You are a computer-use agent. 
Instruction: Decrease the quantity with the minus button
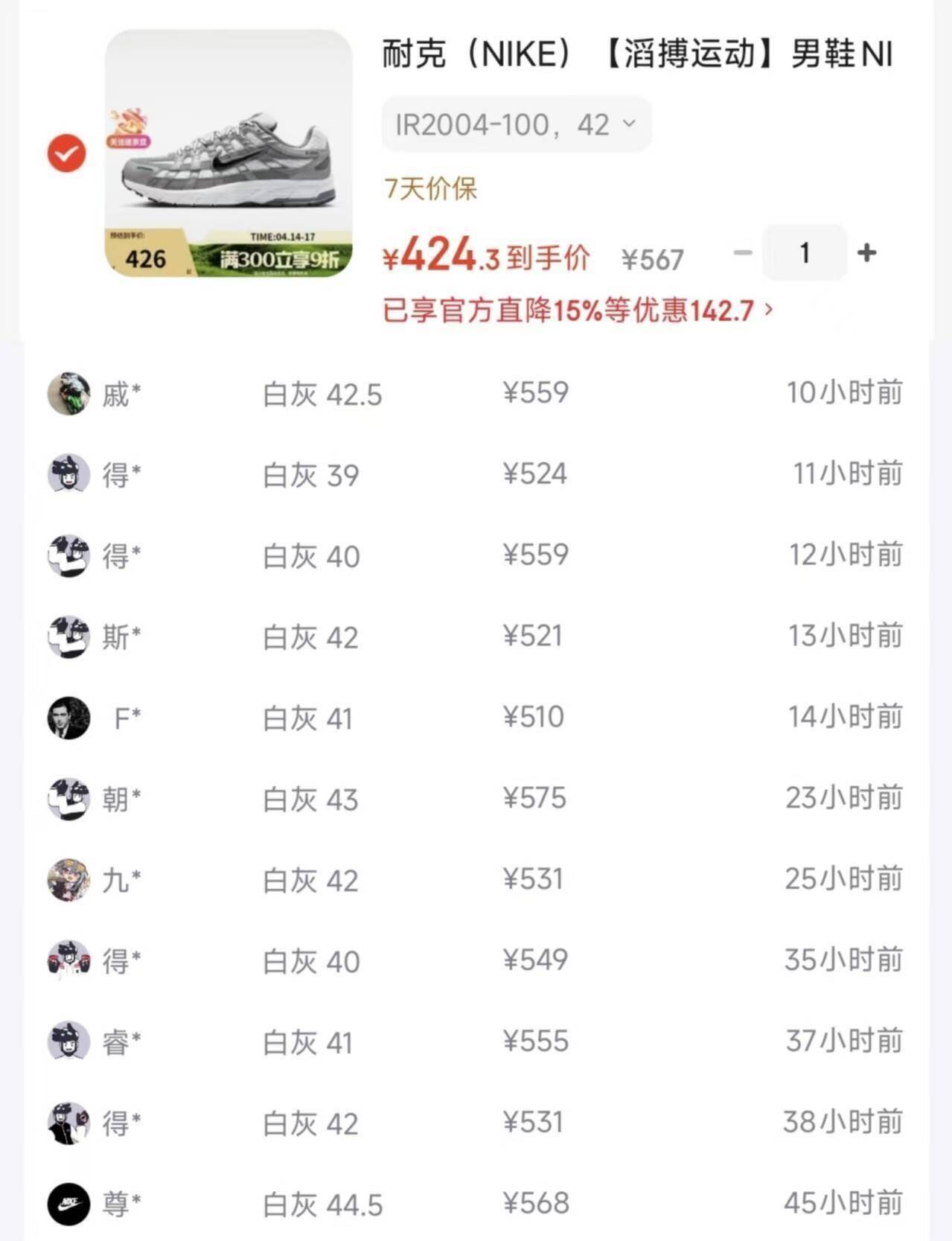click(742, 253)
